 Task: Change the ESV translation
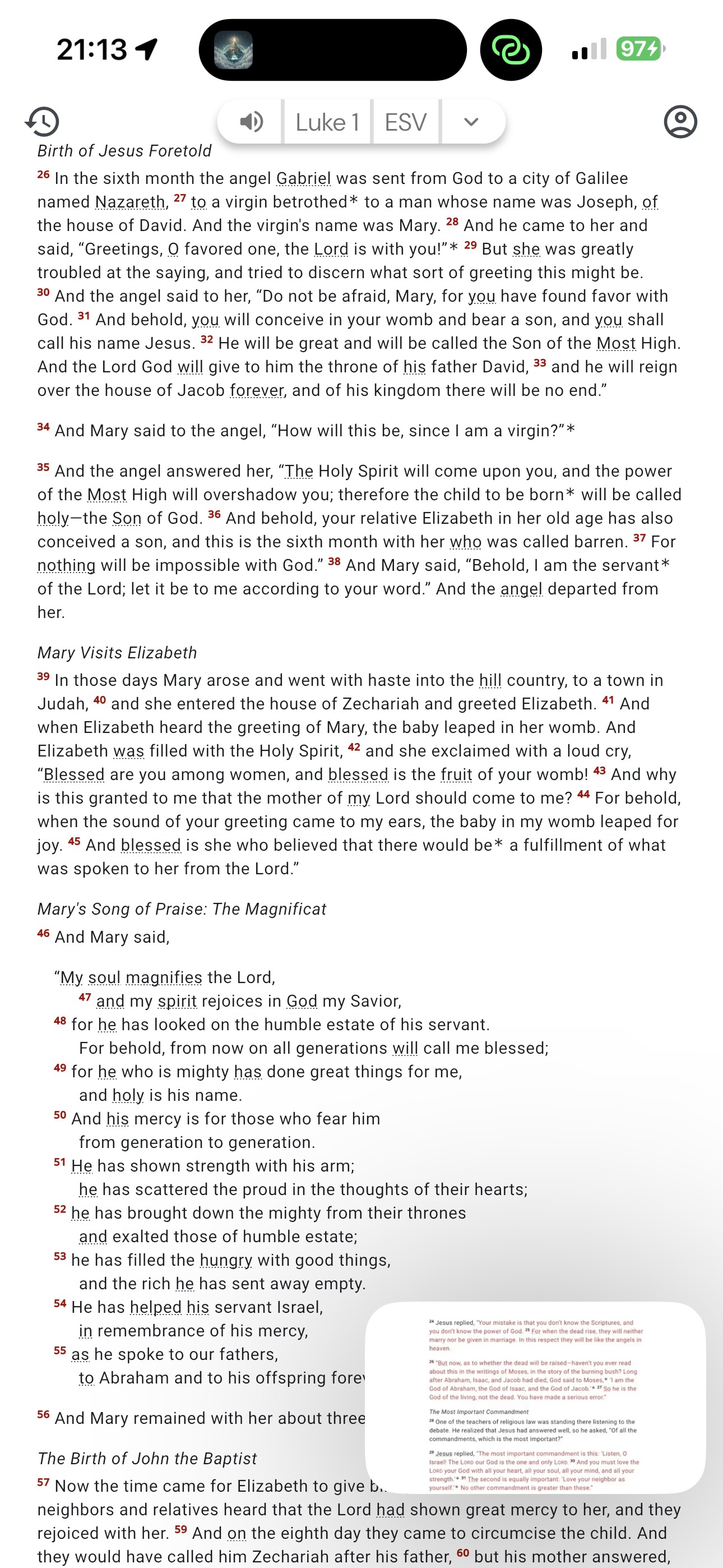click(x=405, y=122)
